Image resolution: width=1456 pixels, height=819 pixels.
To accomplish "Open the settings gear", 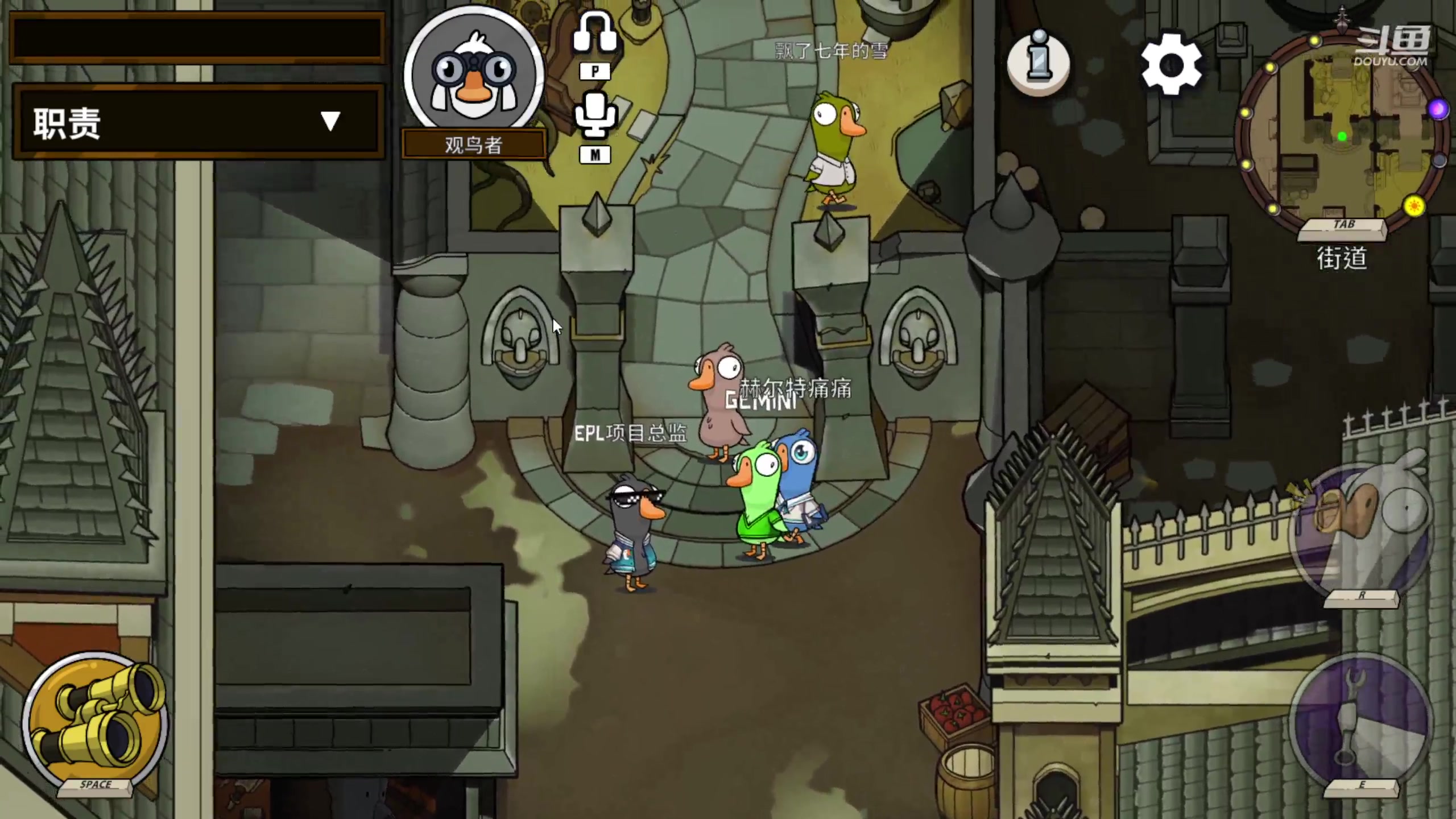I will pos(1171,64).
